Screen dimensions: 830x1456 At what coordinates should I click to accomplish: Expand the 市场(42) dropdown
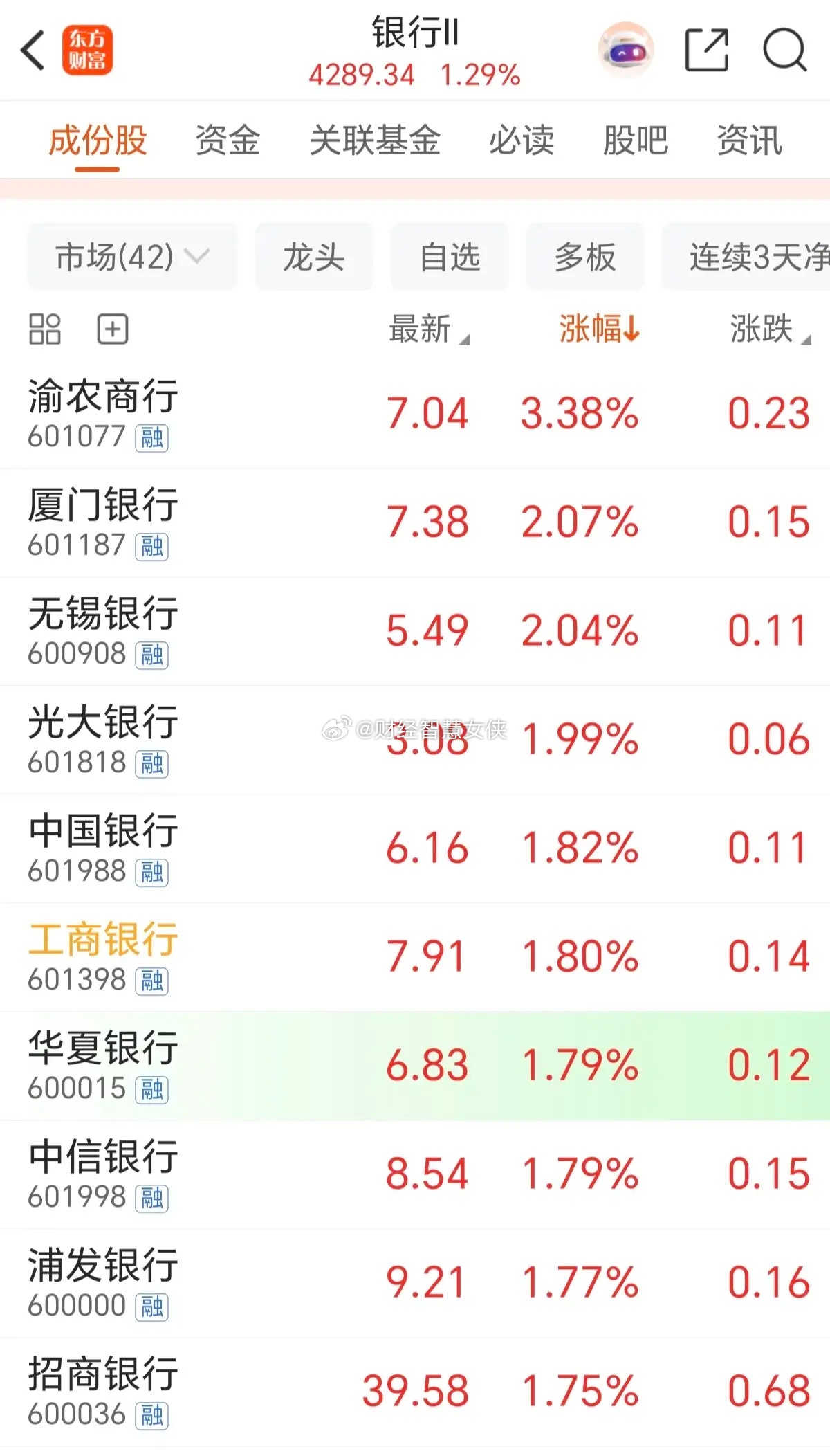click(132, 257)
